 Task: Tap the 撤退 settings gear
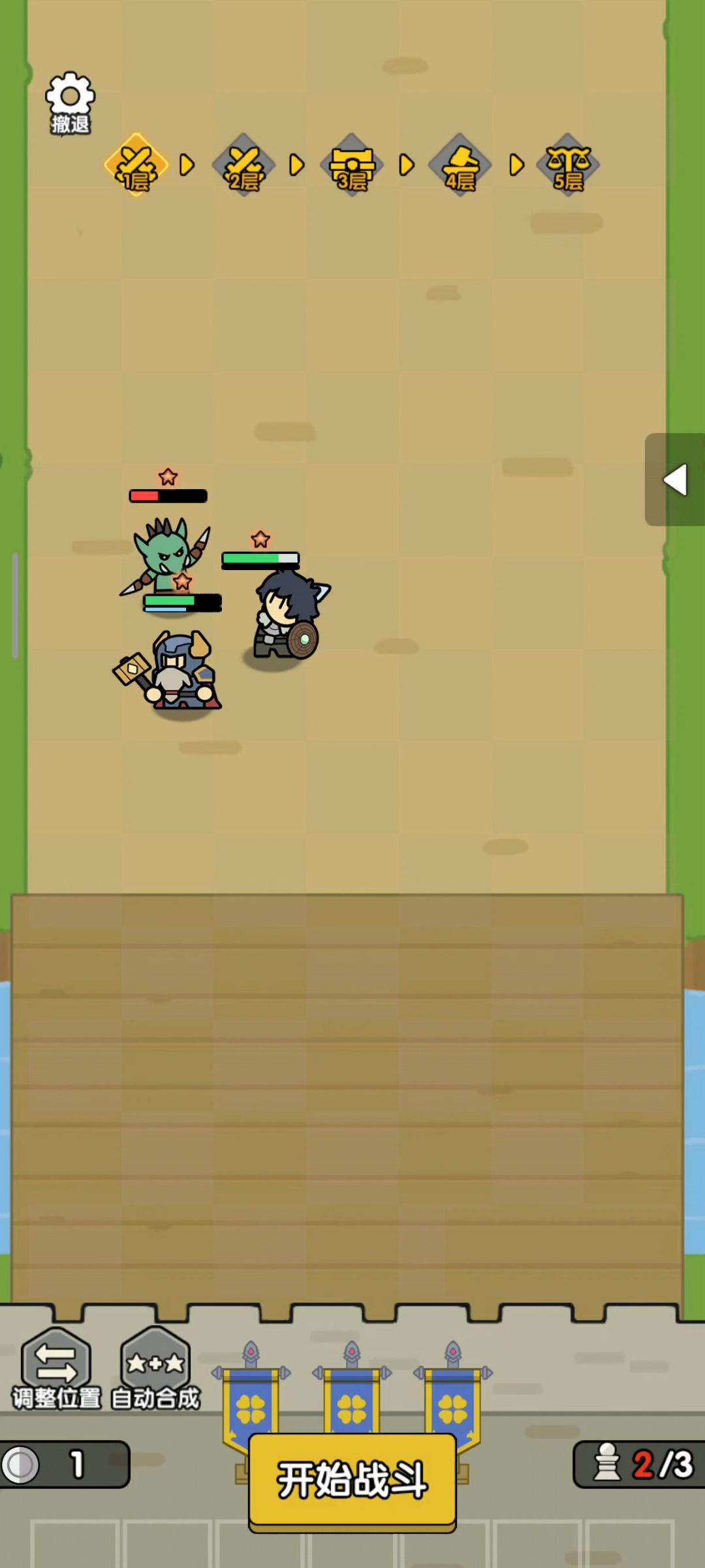70,103
